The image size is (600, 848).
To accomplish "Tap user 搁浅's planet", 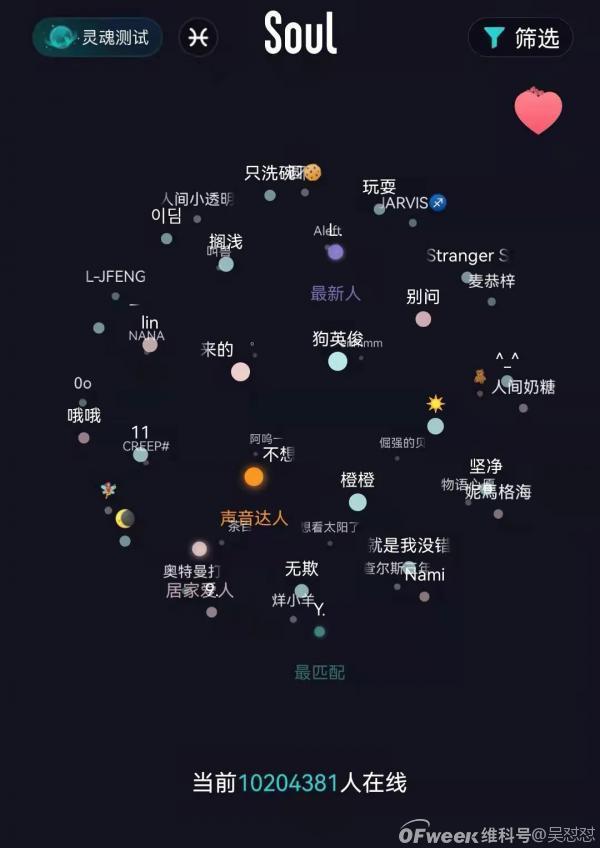I will click(x=226, y=264).
